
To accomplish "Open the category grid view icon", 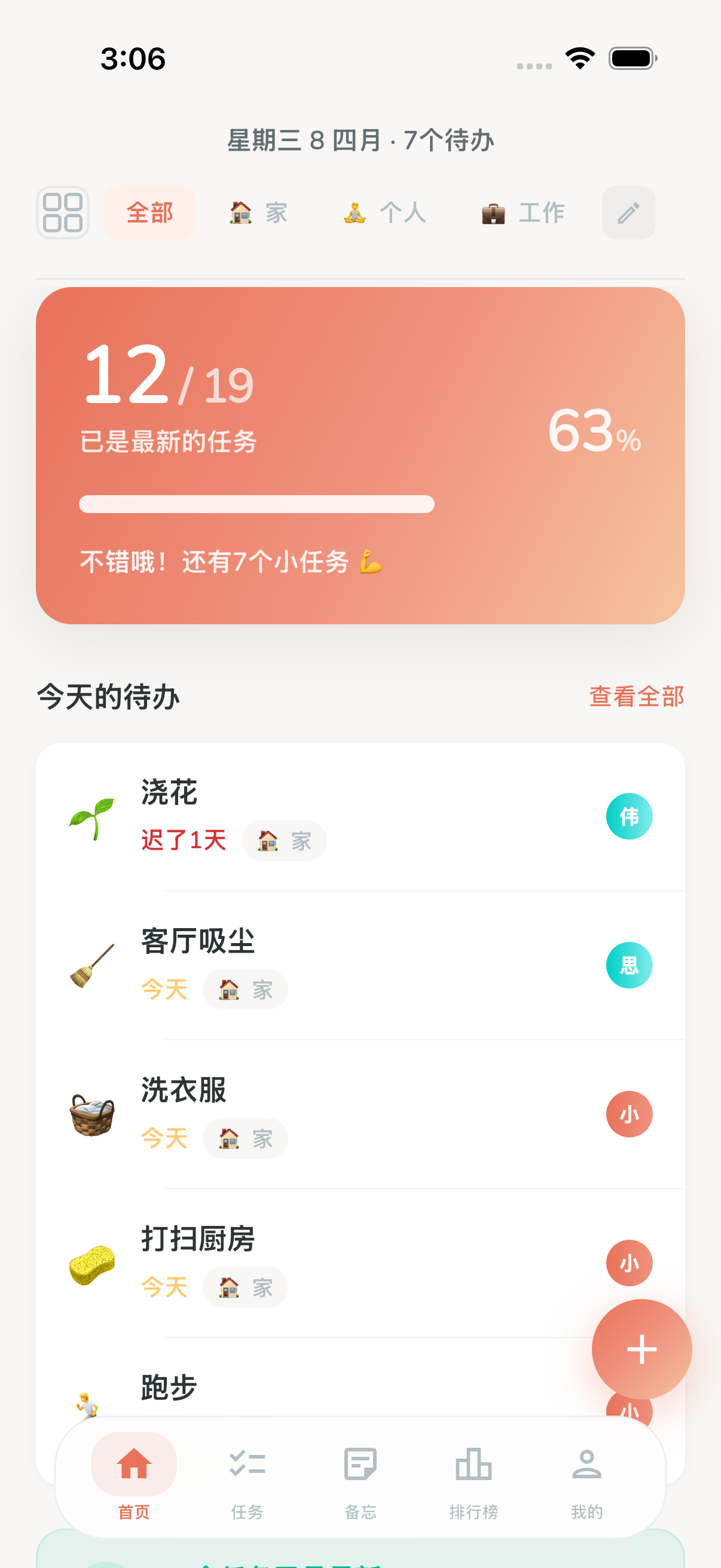I will click(x=62, y=212).
